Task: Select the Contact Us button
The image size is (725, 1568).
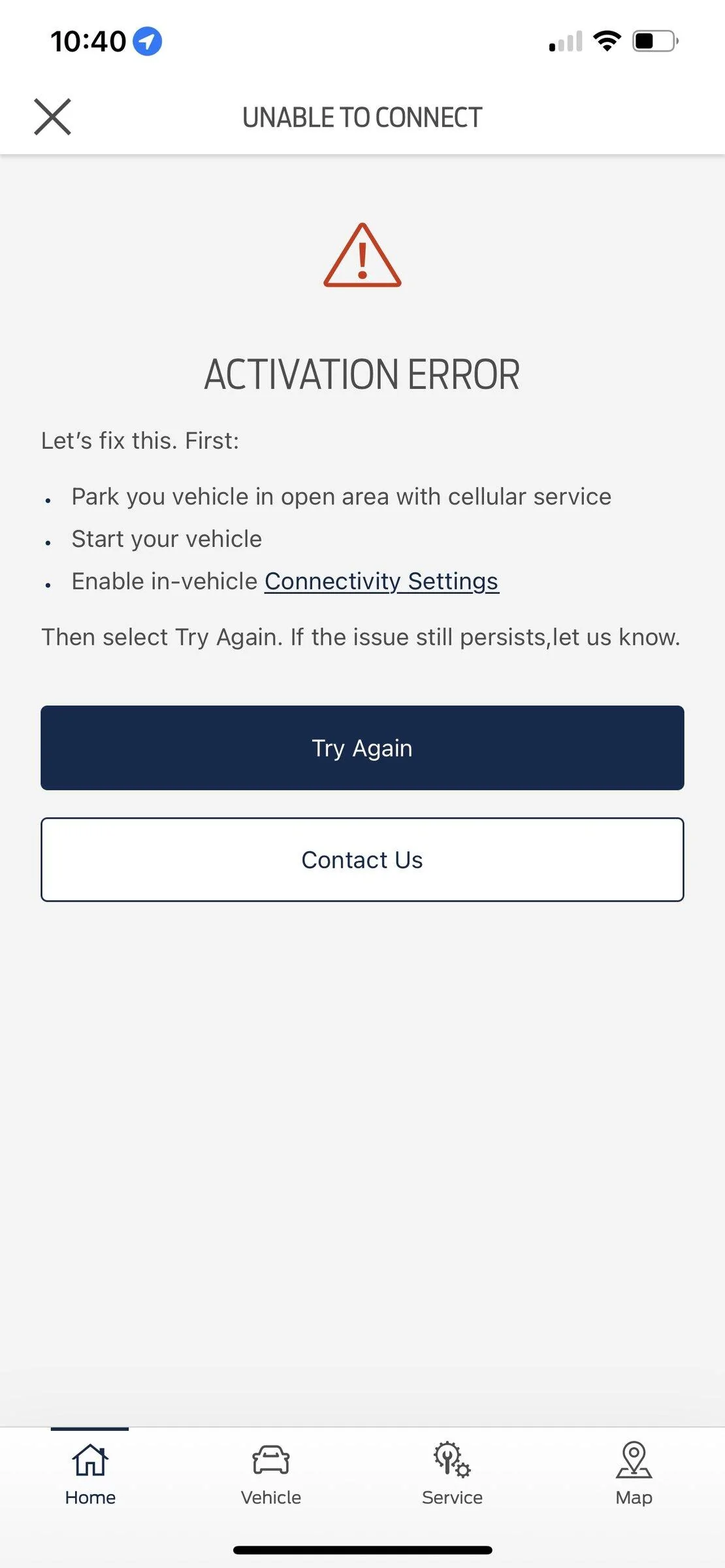Action: pos(362,860)
